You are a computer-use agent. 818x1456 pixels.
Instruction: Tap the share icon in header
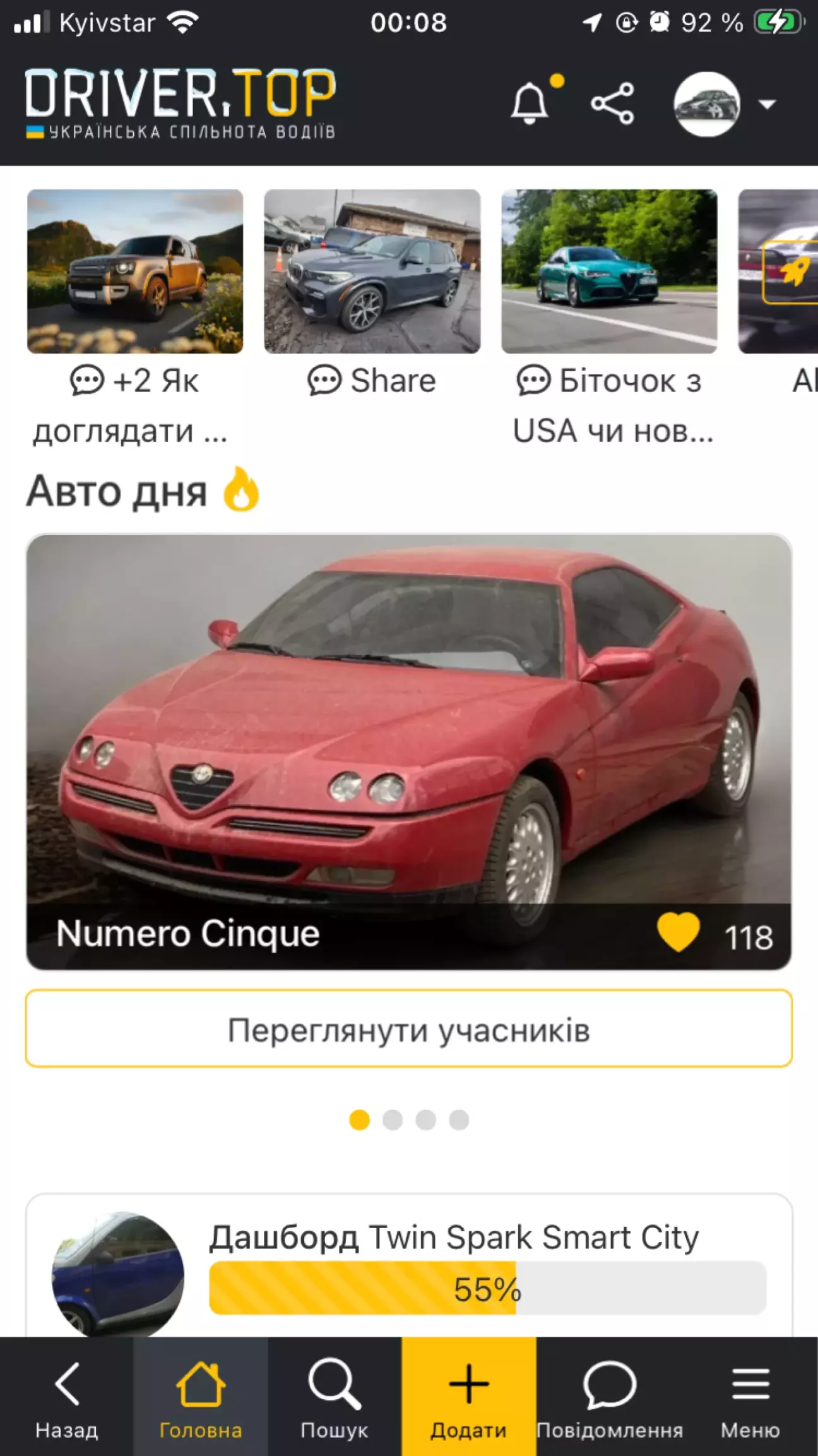coord(612,103)
